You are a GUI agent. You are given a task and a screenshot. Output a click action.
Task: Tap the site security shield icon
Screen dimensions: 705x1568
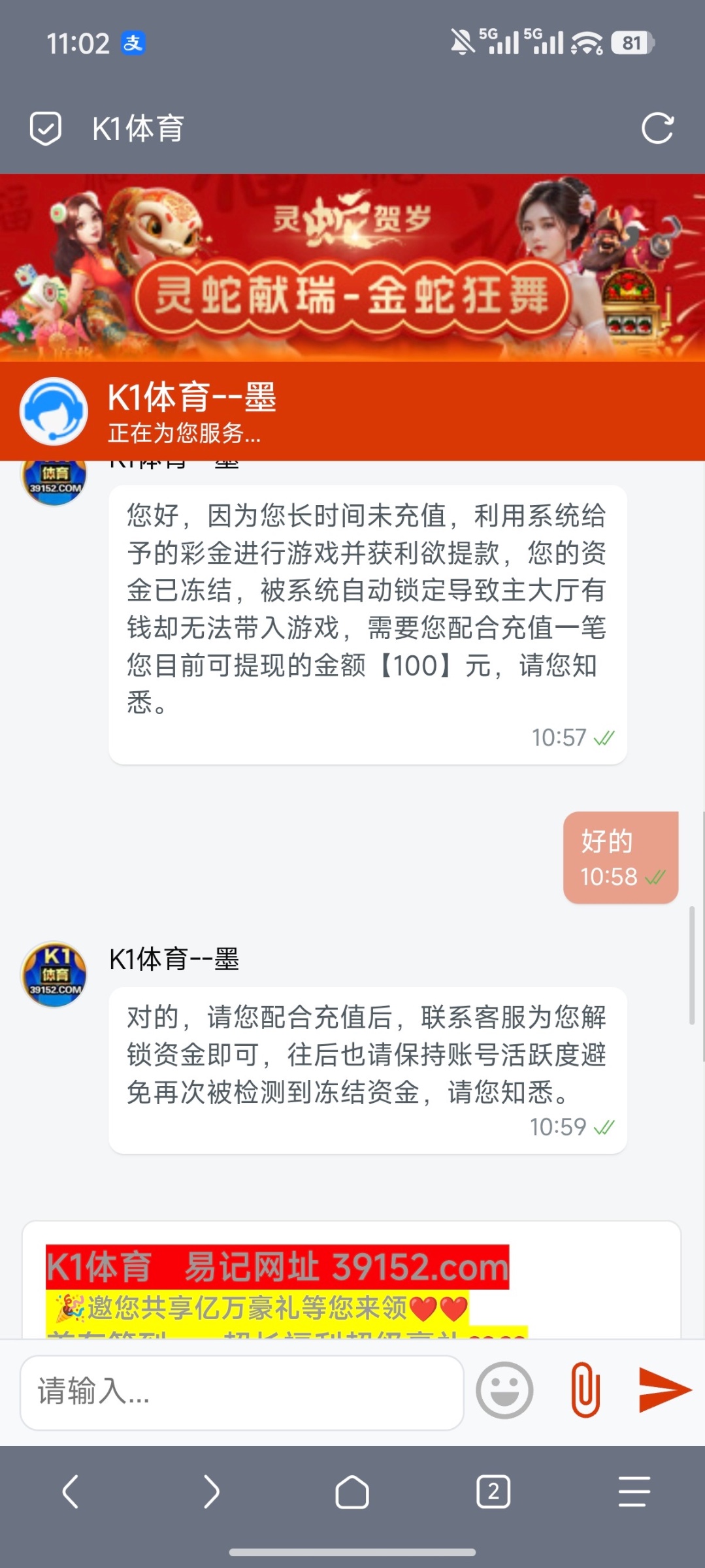tap(46, 128)
